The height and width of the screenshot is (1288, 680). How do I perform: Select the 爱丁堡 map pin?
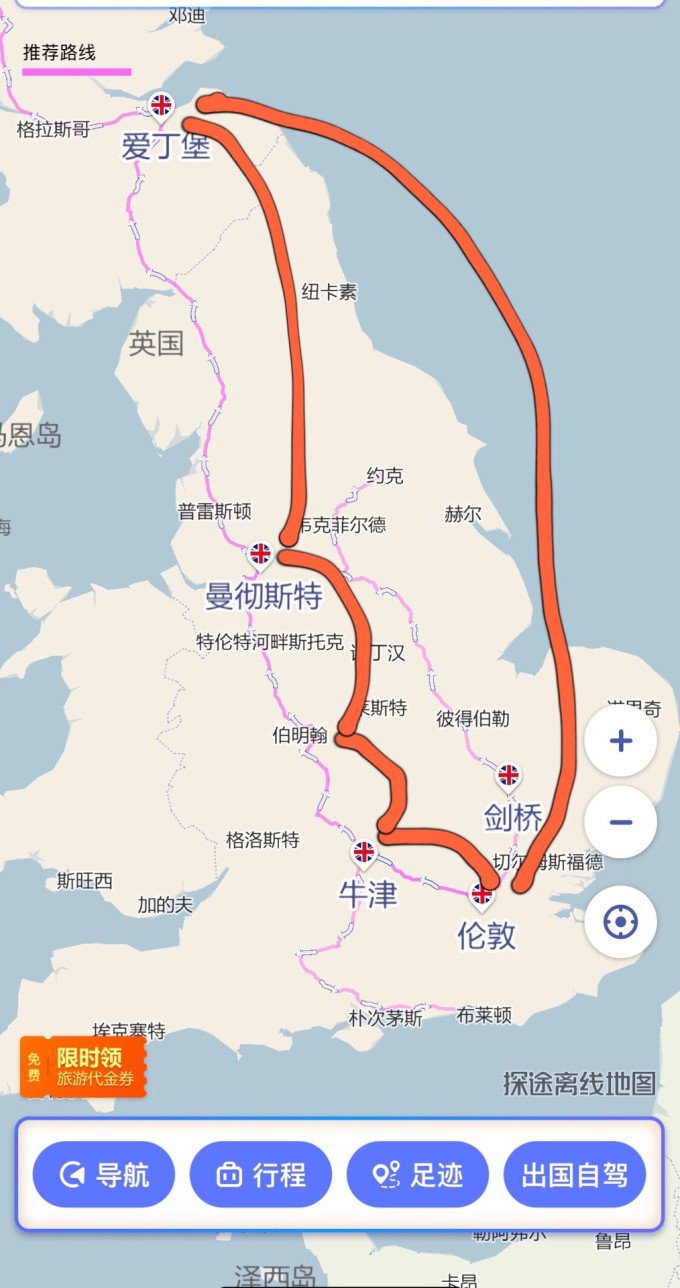coord(161,105)
